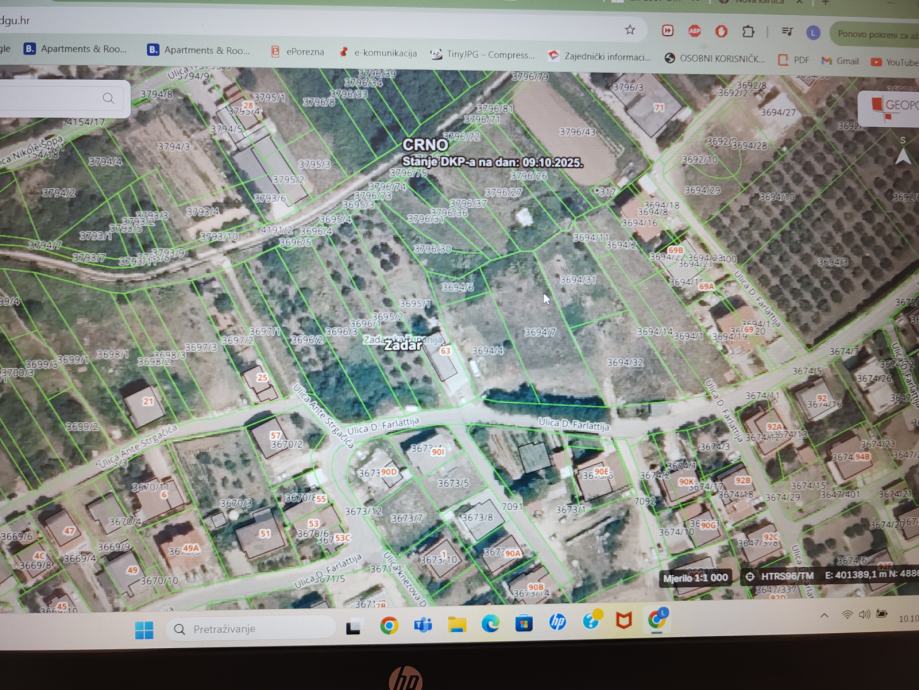Open the TinyJPG bookmark
Screen dimensions: 919x690
tap(485, 55)
